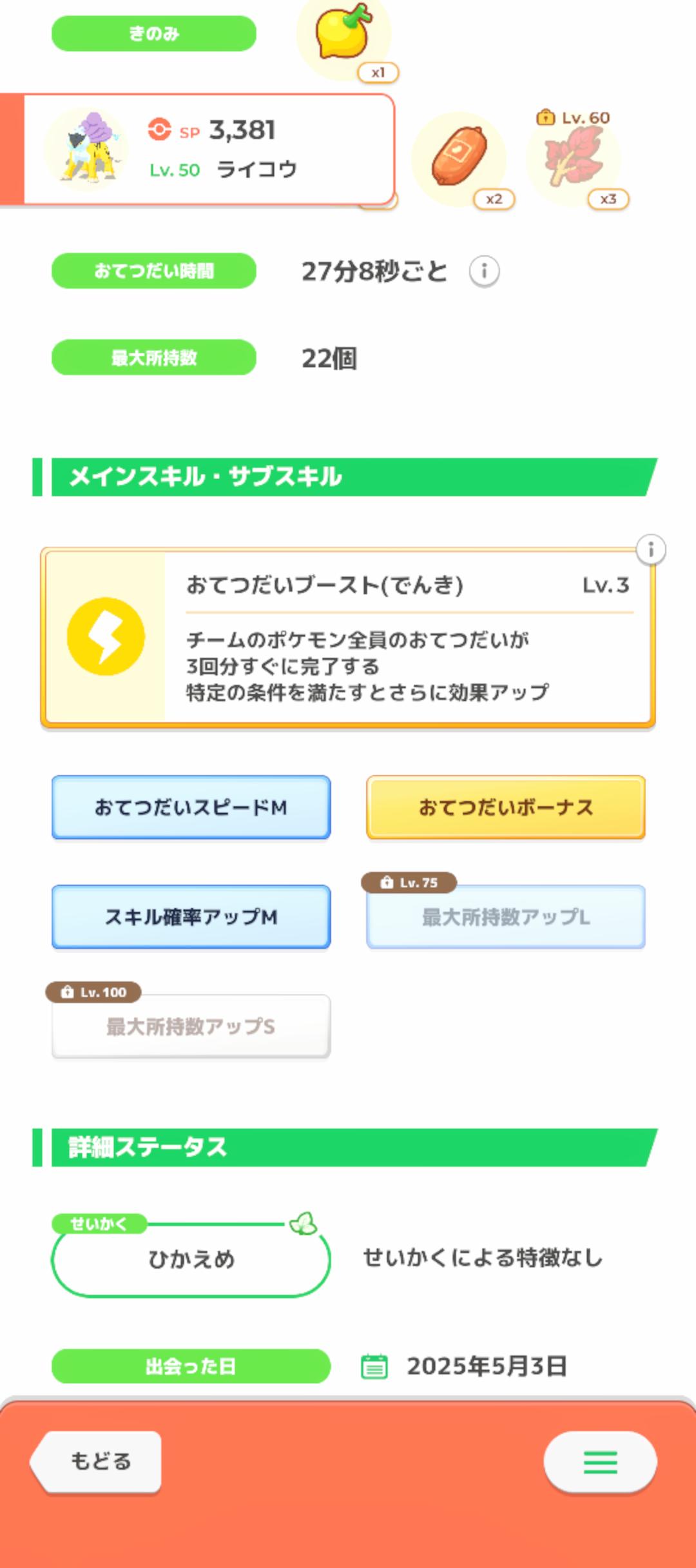Select the おてつだいボーナス sub skill

[506, 807]
